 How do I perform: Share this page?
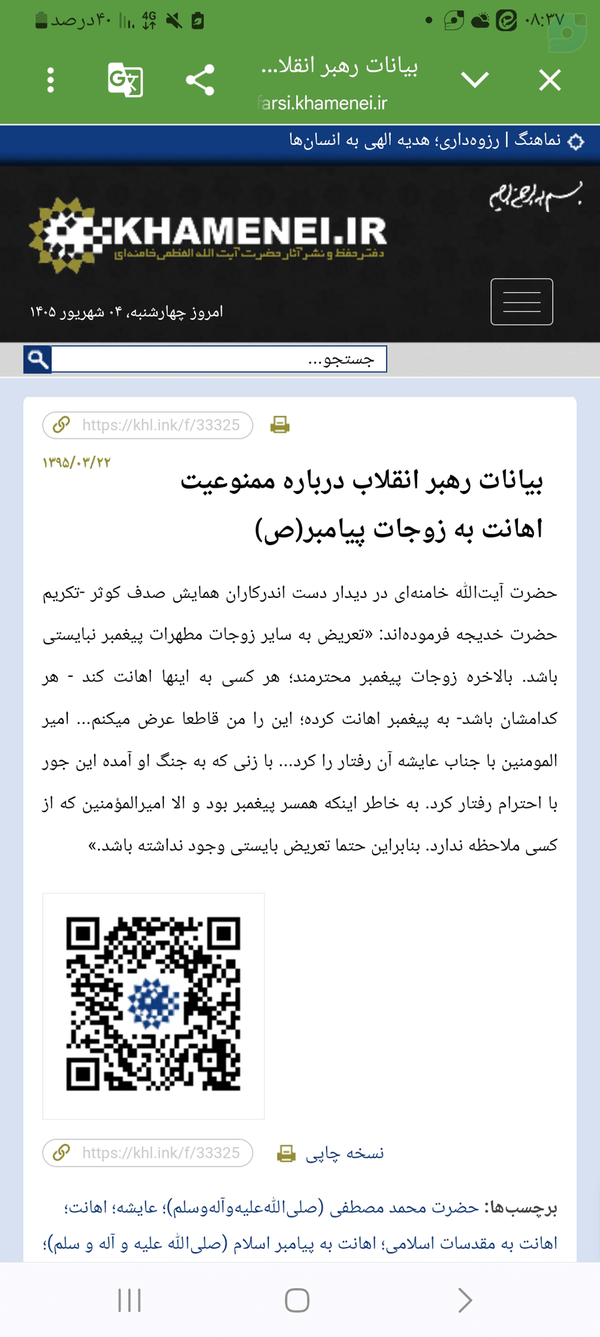click(x=200, y=80)
